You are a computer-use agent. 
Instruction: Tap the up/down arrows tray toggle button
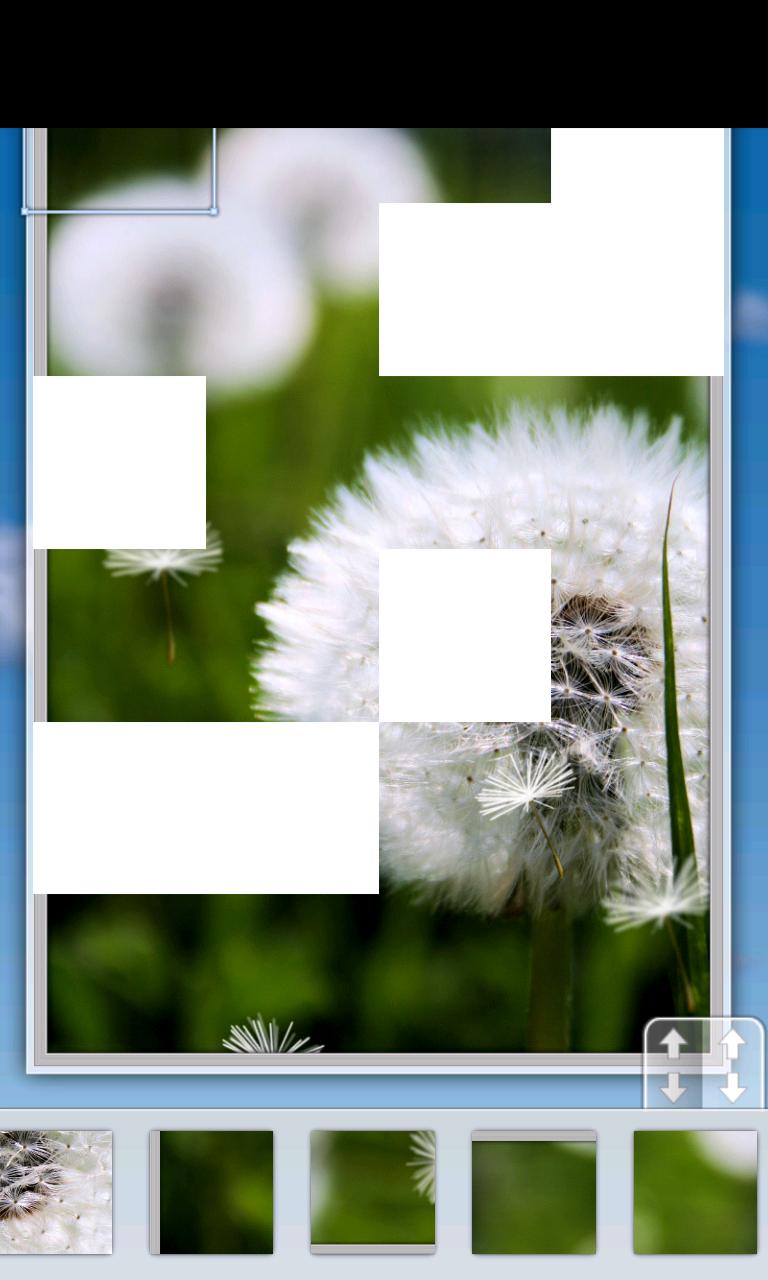[703, 1065]
